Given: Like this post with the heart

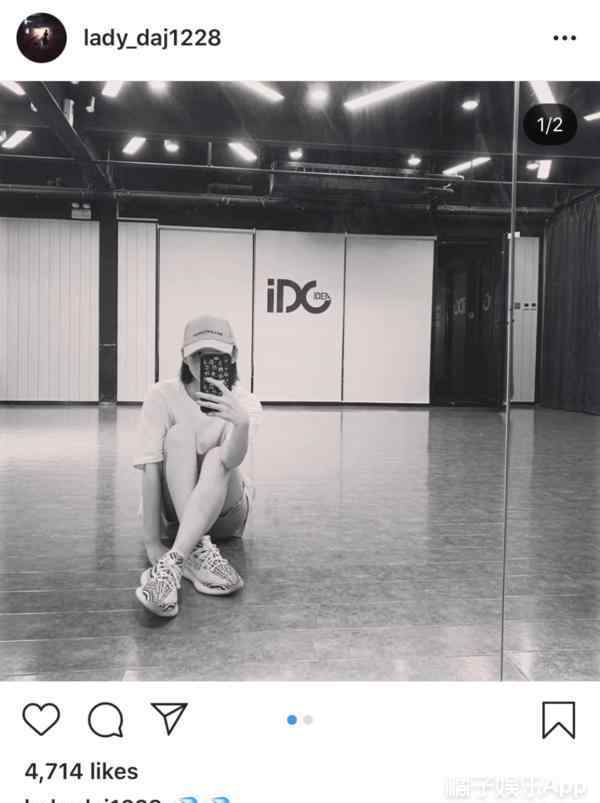Looking at the screenshot, I should 41,719.
